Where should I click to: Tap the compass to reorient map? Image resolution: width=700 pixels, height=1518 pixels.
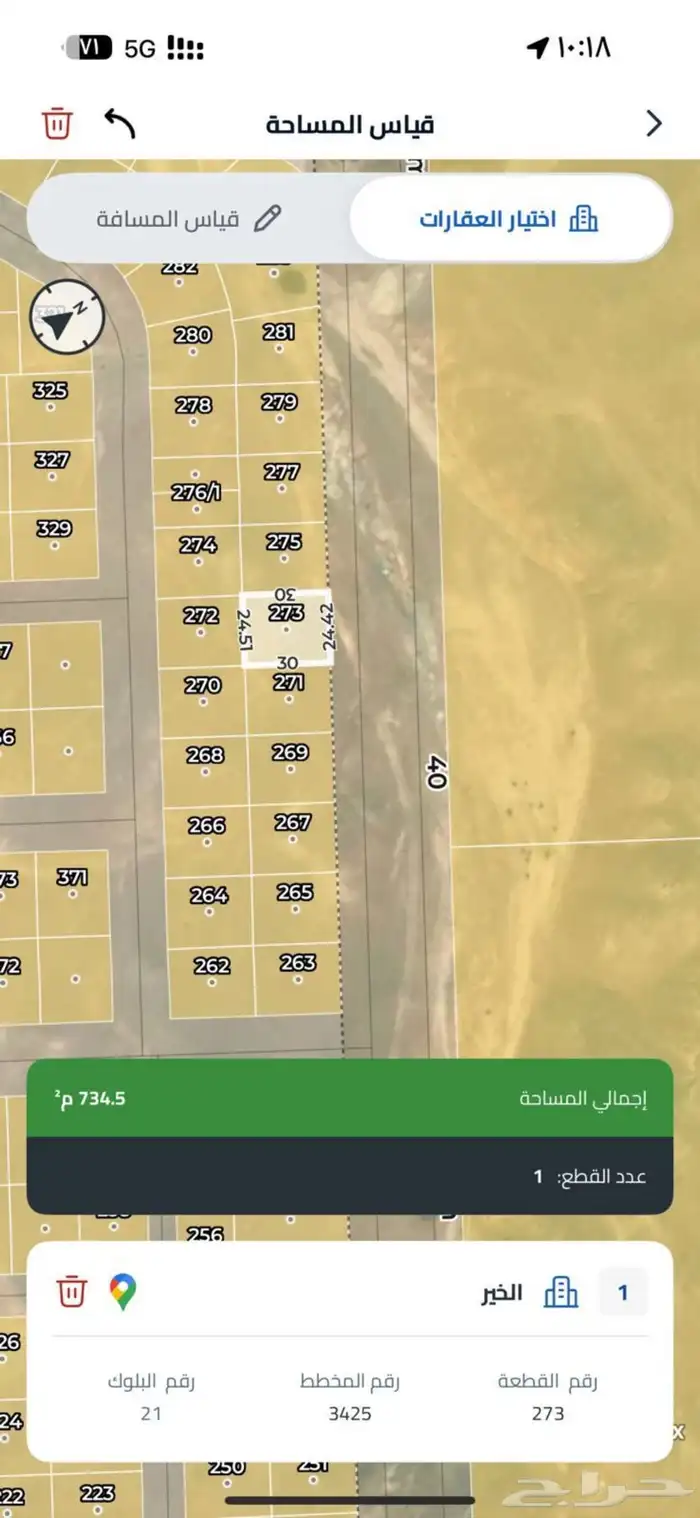(x=67, y=316)
